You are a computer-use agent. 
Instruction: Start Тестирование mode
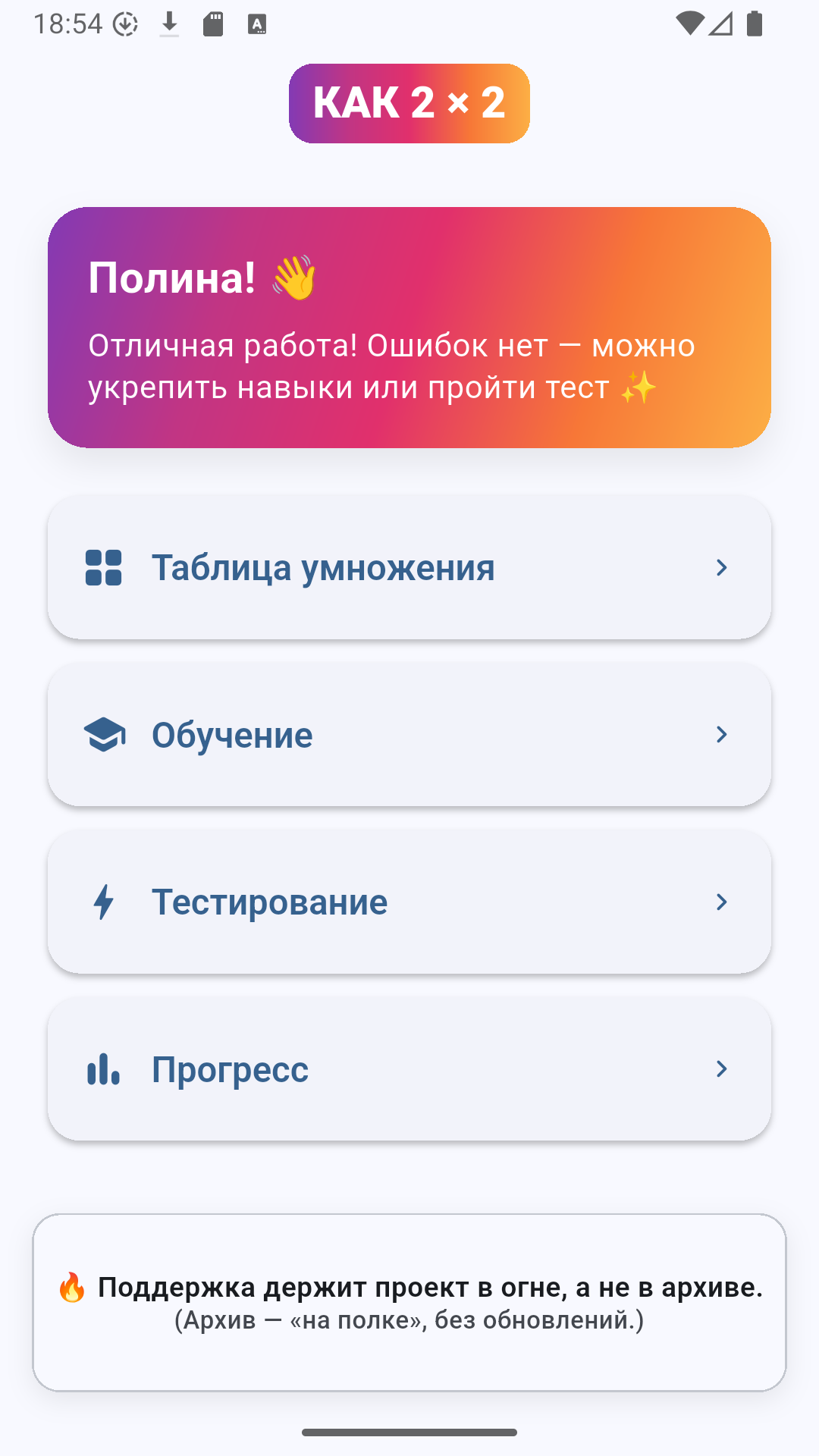click(409, 902)
